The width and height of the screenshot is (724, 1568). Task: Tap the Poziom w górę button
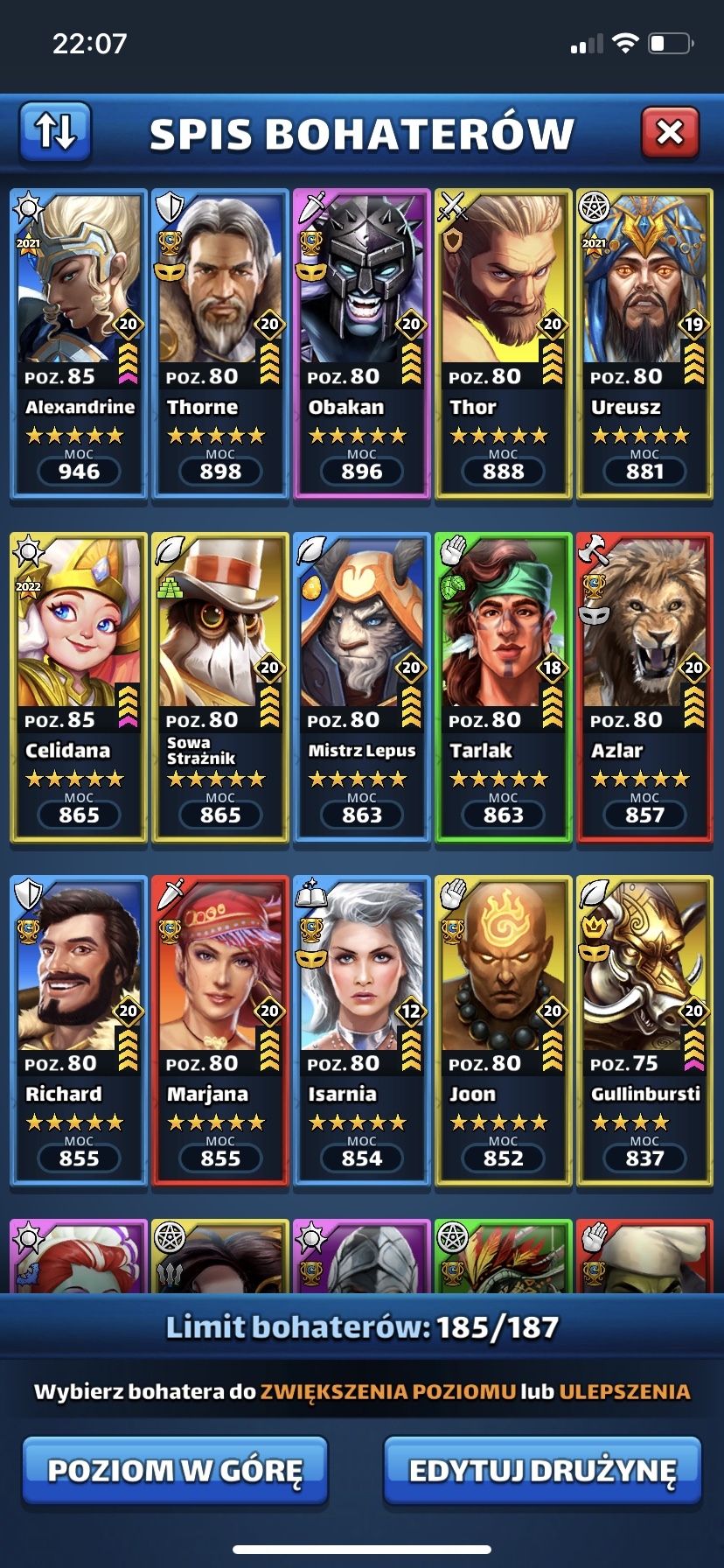click(175, 1470)
